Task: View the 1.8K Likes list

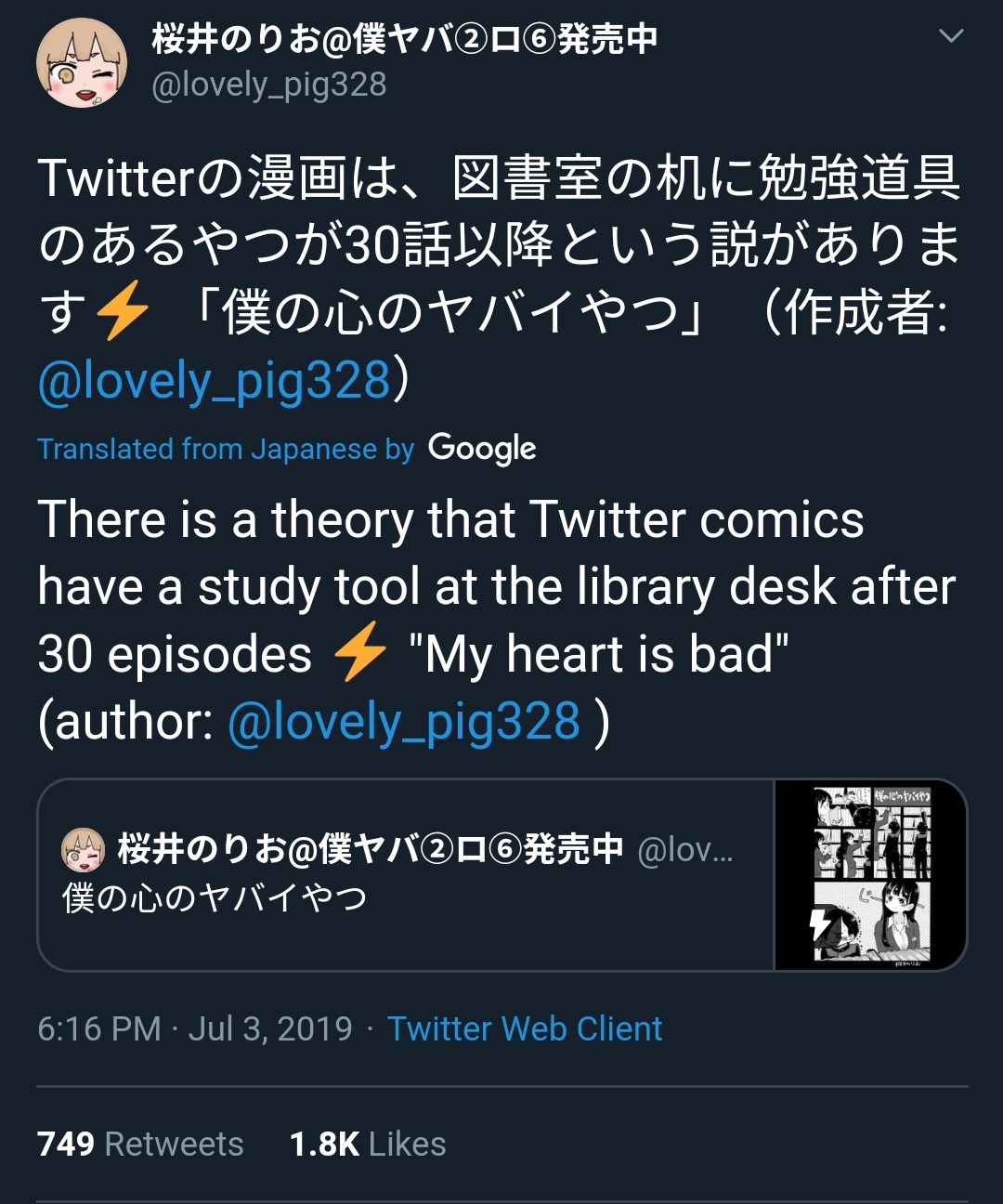Action: coord(368,1144)
